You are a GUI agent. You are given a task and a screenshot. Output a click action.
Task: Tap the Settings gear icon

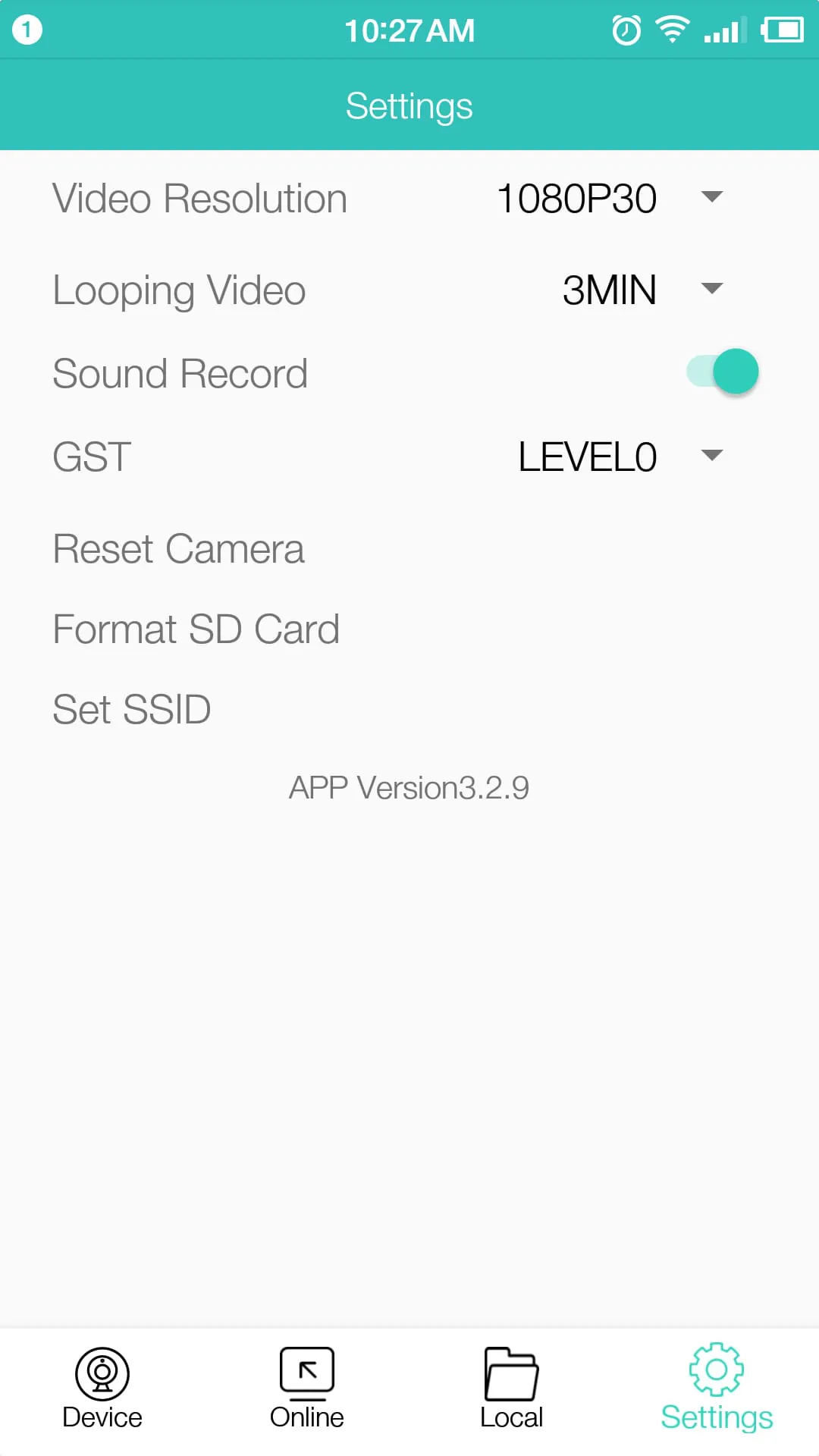716,1373
